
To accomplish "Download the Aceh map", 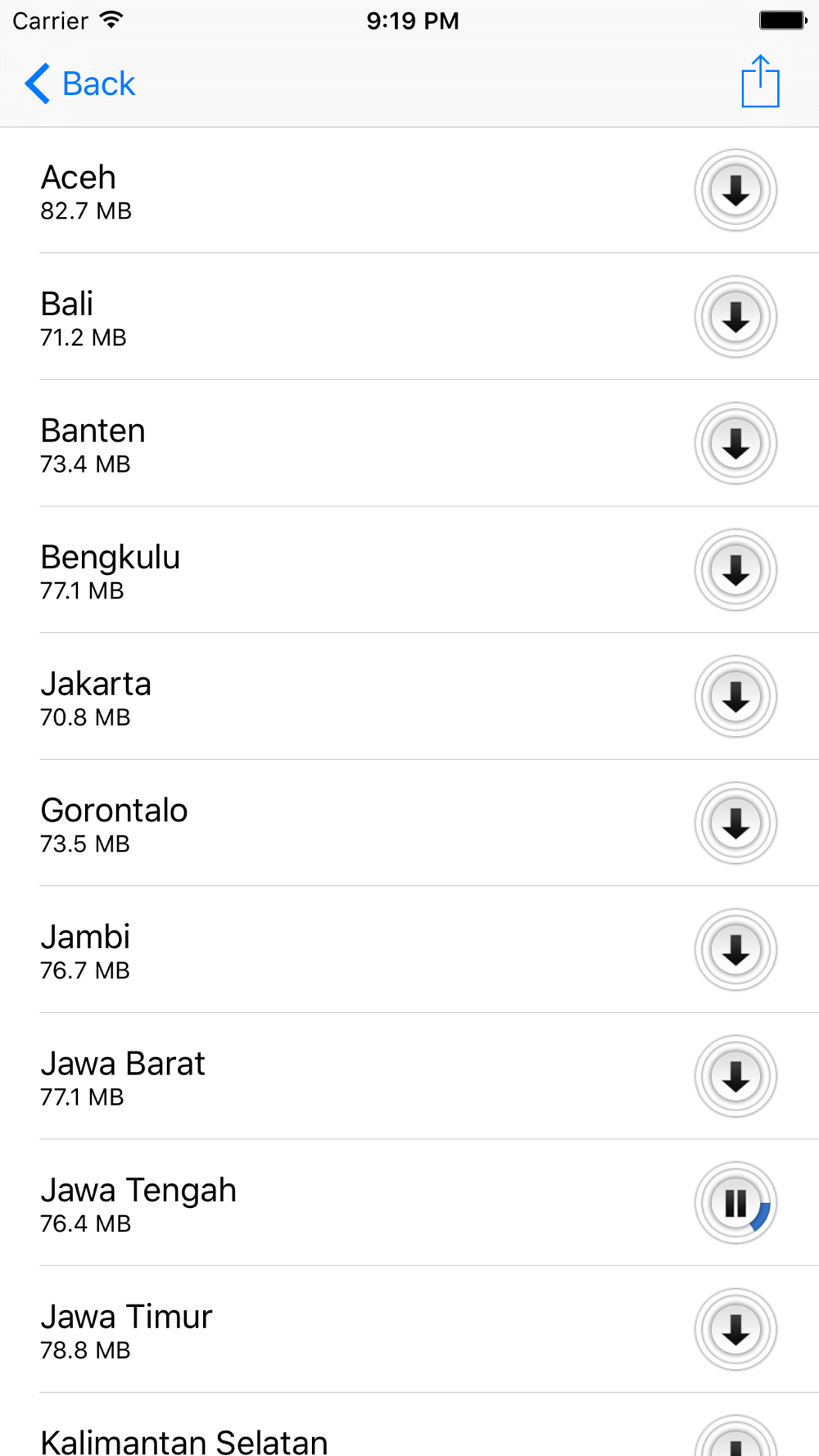I will click(735, 190).
